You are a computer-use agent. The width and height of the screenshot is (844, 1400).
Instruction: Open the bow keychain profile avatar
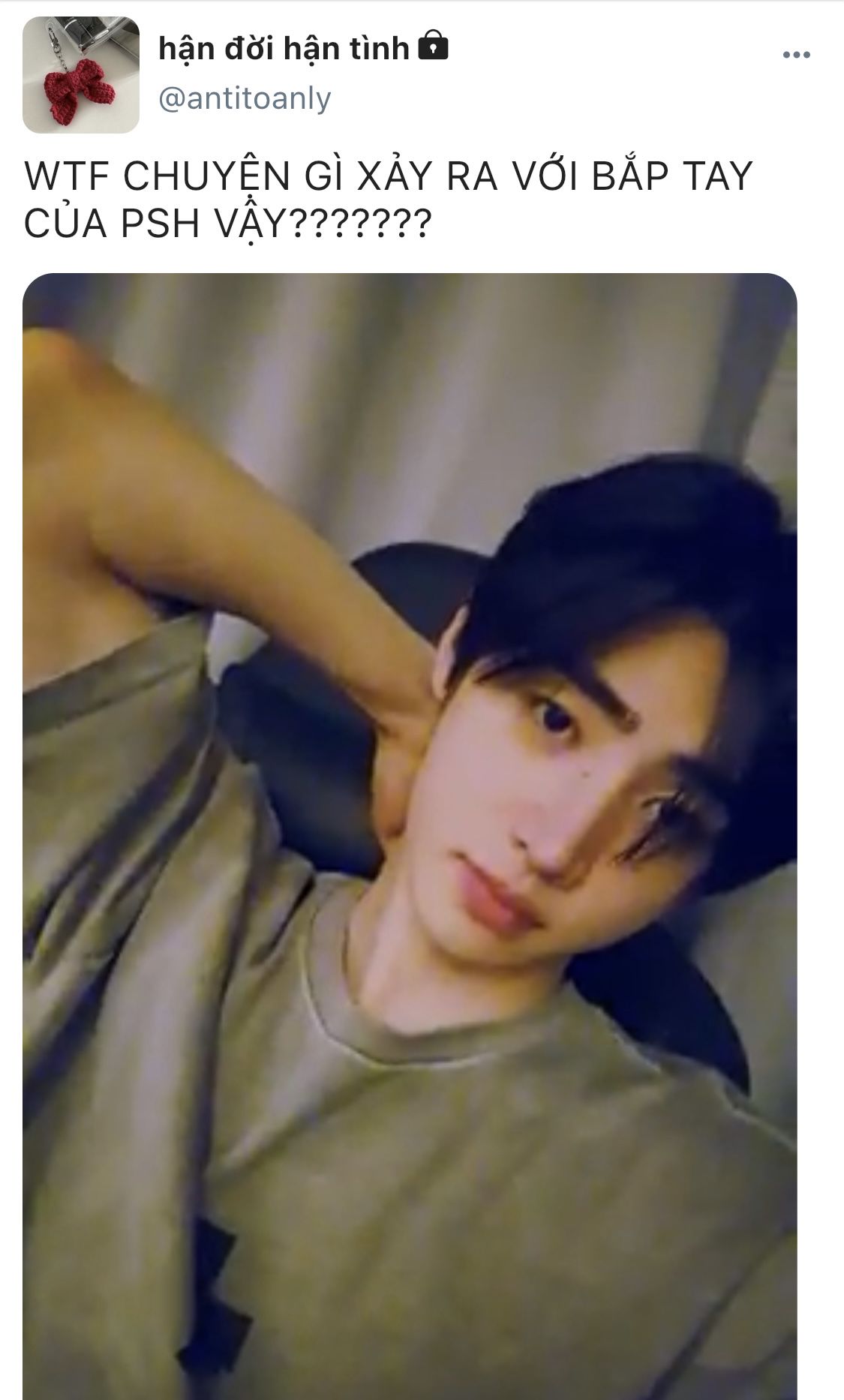click(81, 75)
